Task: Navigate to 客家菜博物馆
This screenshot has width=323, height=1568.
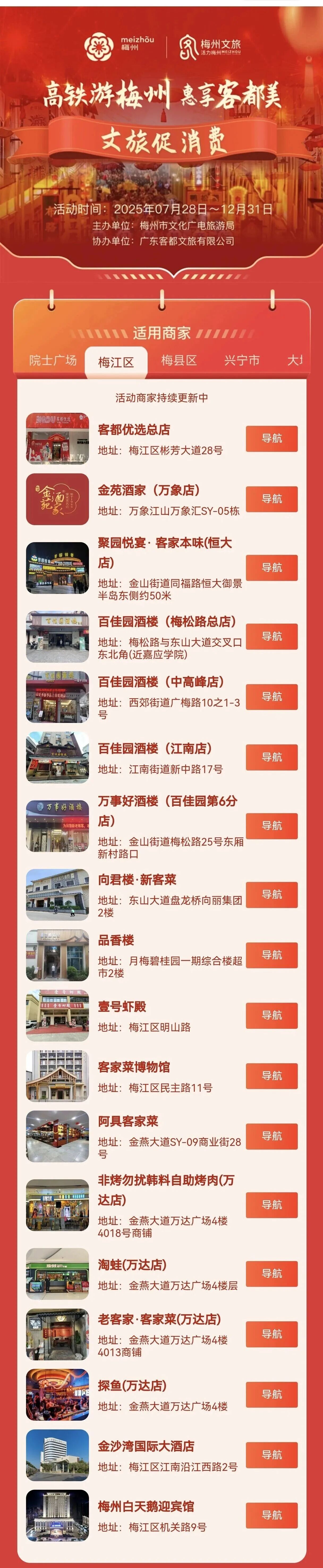Action: [271, 1076]
